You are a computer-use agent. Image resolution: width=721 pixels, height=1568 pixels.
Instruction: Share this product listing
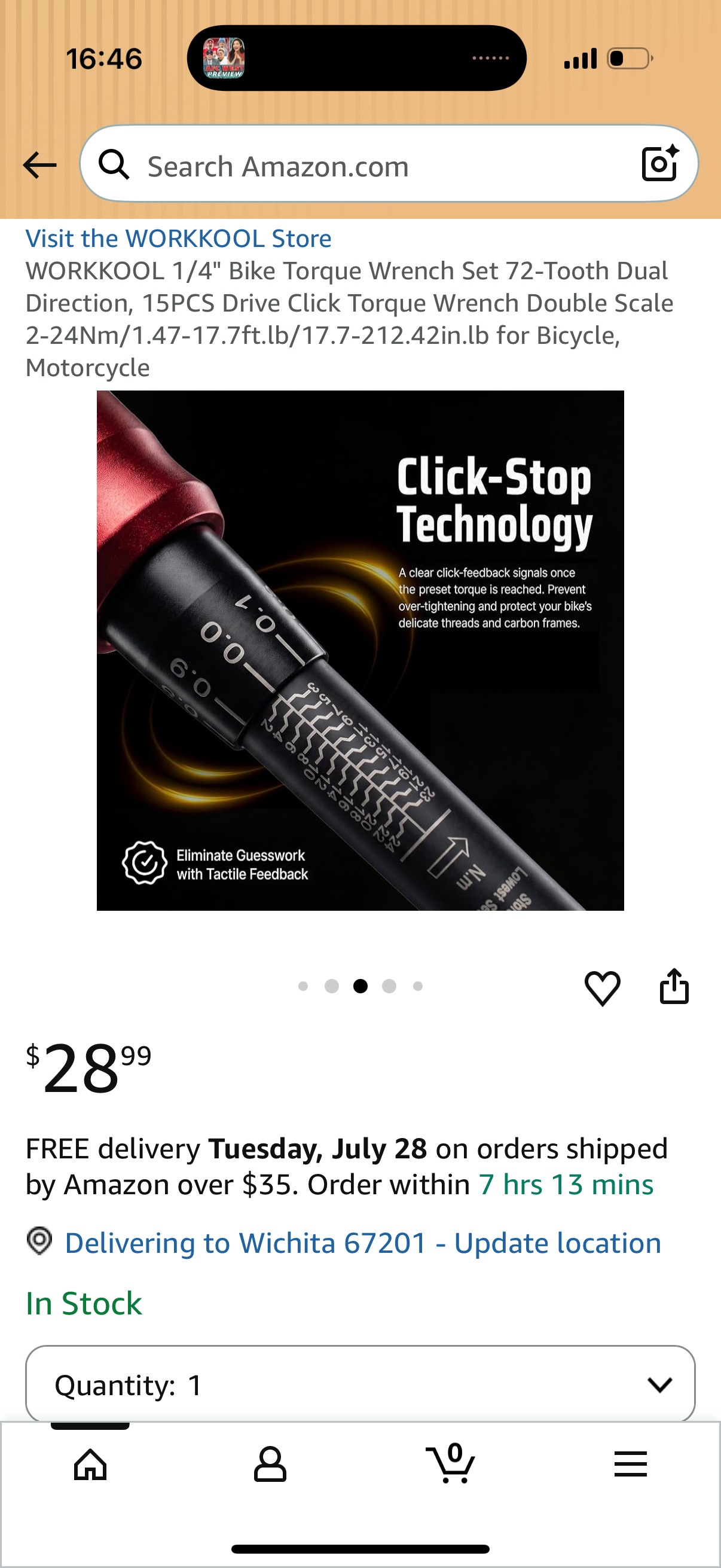(674, 986)
